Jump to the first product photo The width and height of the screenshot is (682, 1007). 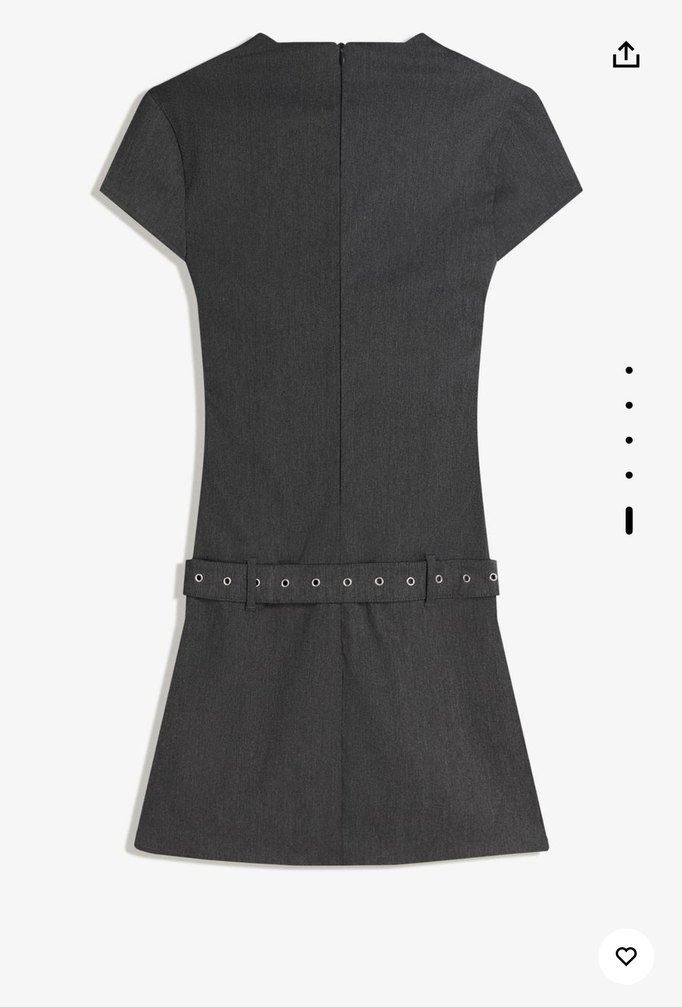click(x=629, y=370)
